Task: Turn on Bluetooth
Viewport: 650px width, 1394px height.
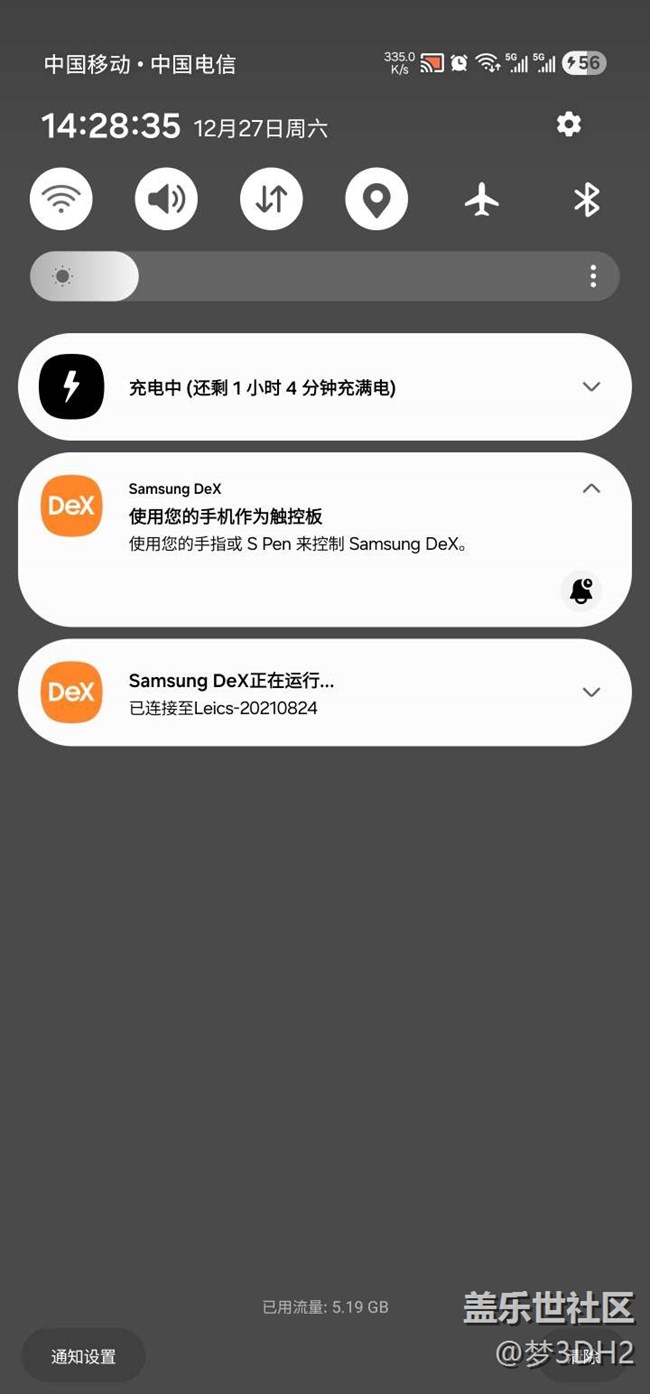Action: click(586, 199)
